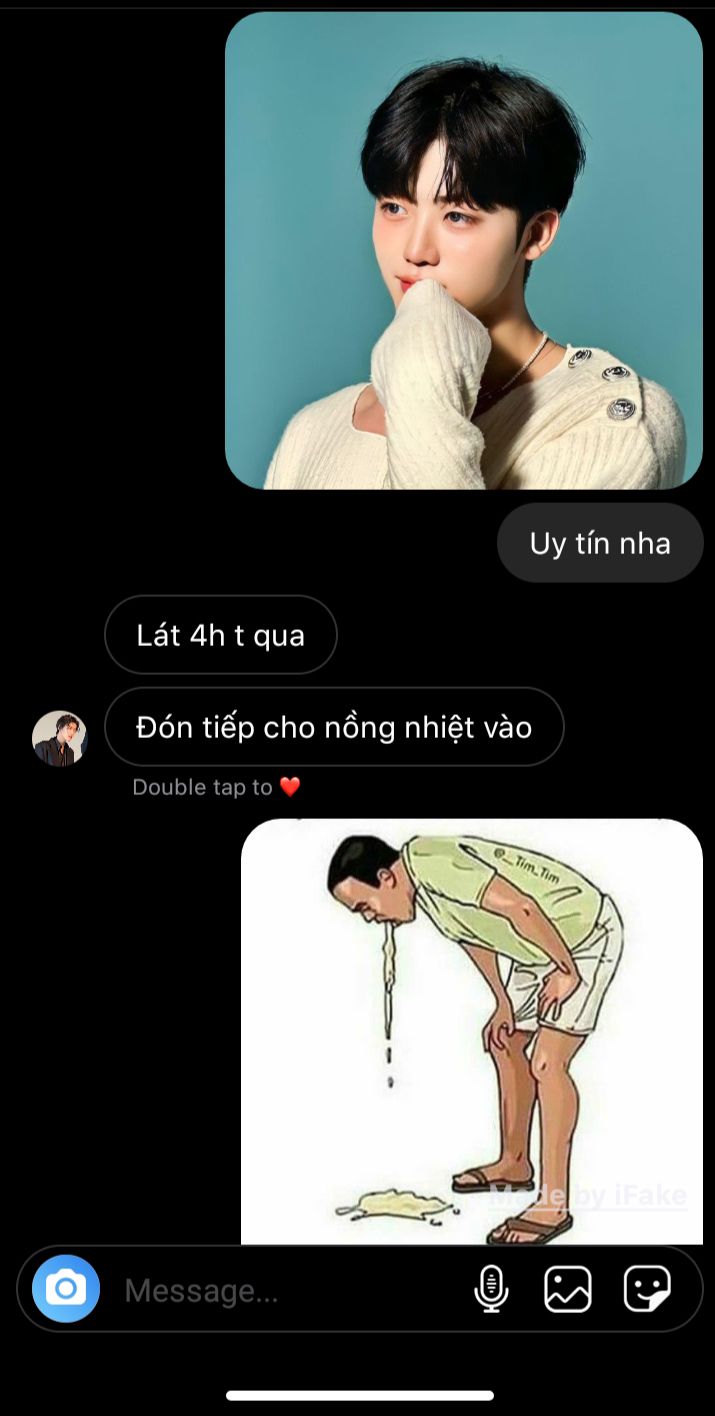
Task: Open the sent cartoon meme image
Action: (472, 1031)
